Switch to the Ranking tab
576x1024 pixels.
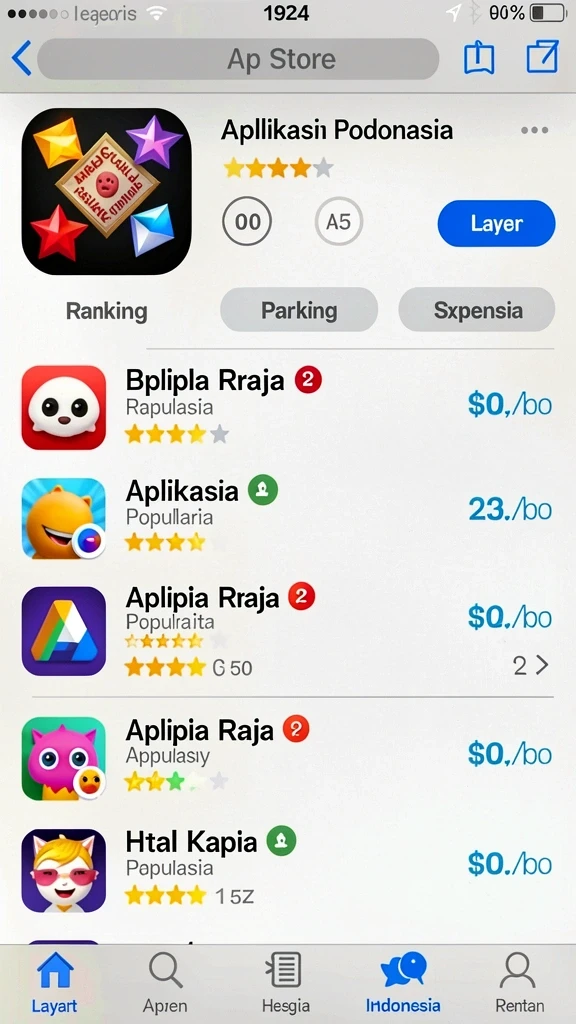click(106, 310)
